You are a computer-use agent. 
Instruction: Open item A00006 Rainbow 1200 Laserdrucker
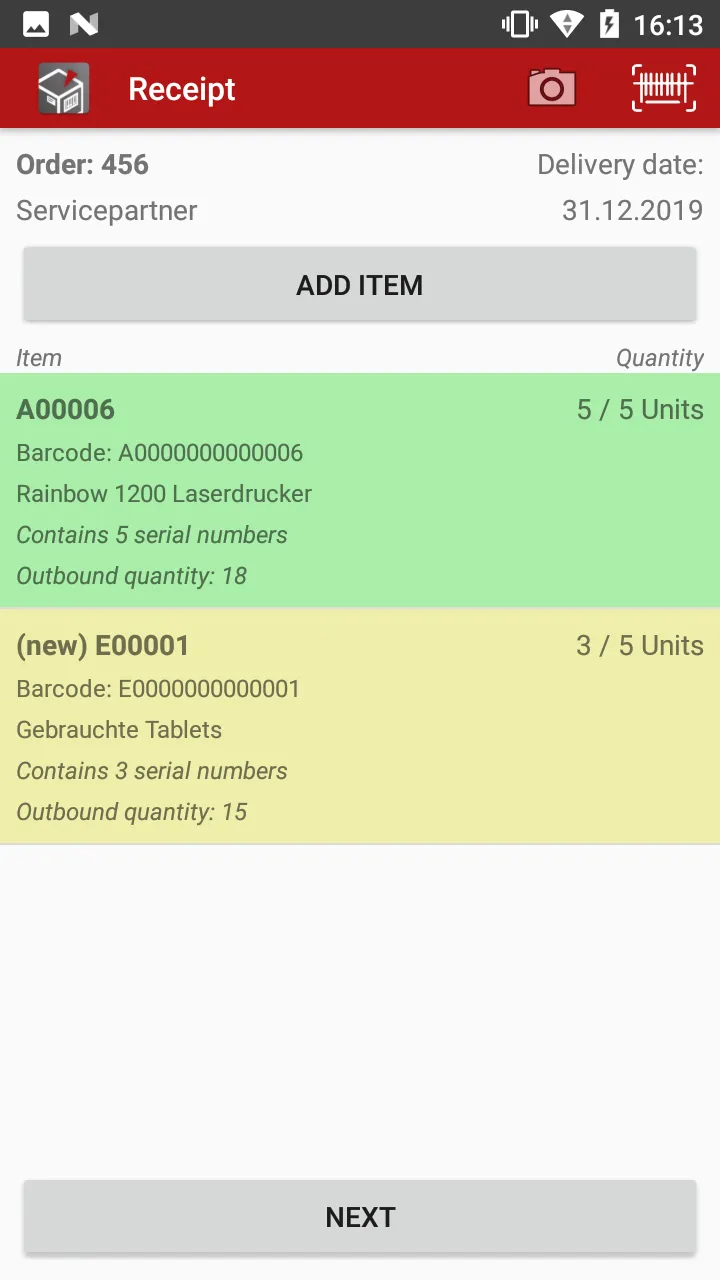[x=360, y=491]
